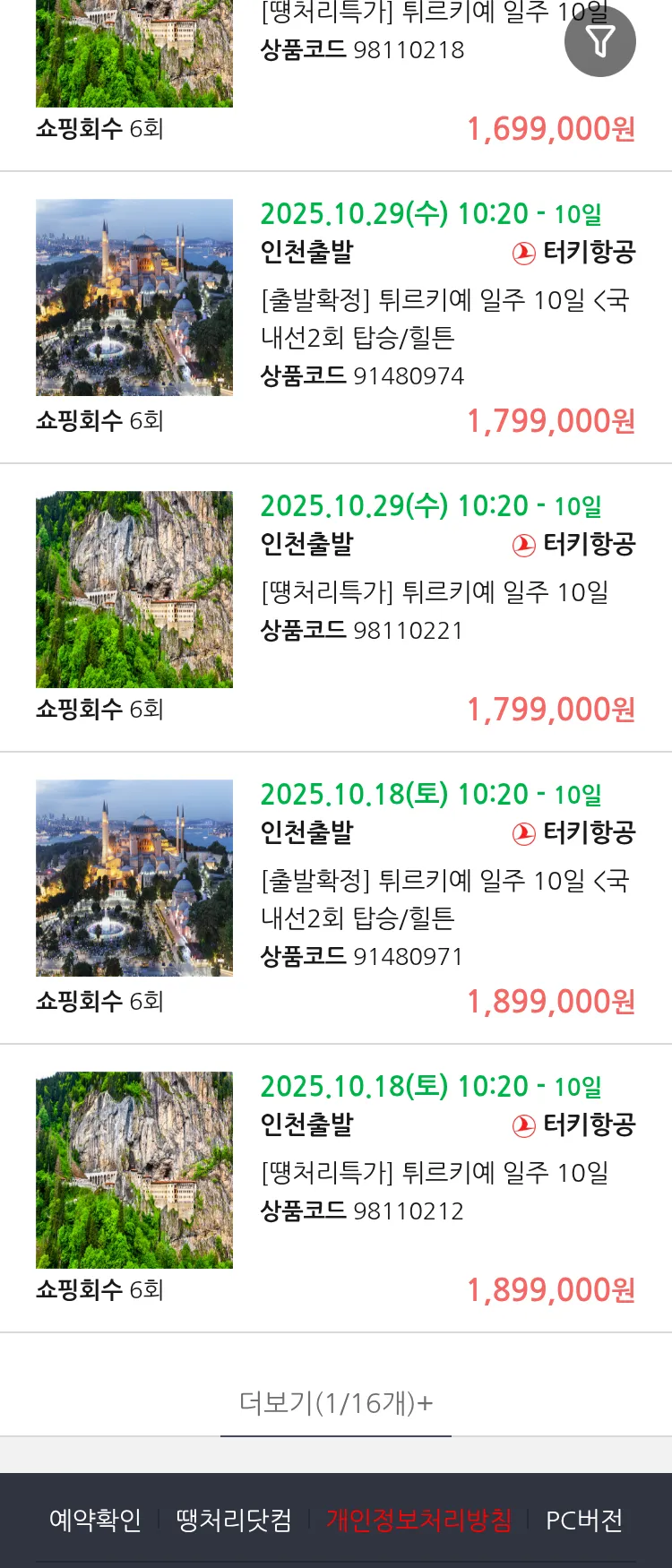
Task: Load more results via 더보기(1/16개)+
Action: [x=336, y=1403]
